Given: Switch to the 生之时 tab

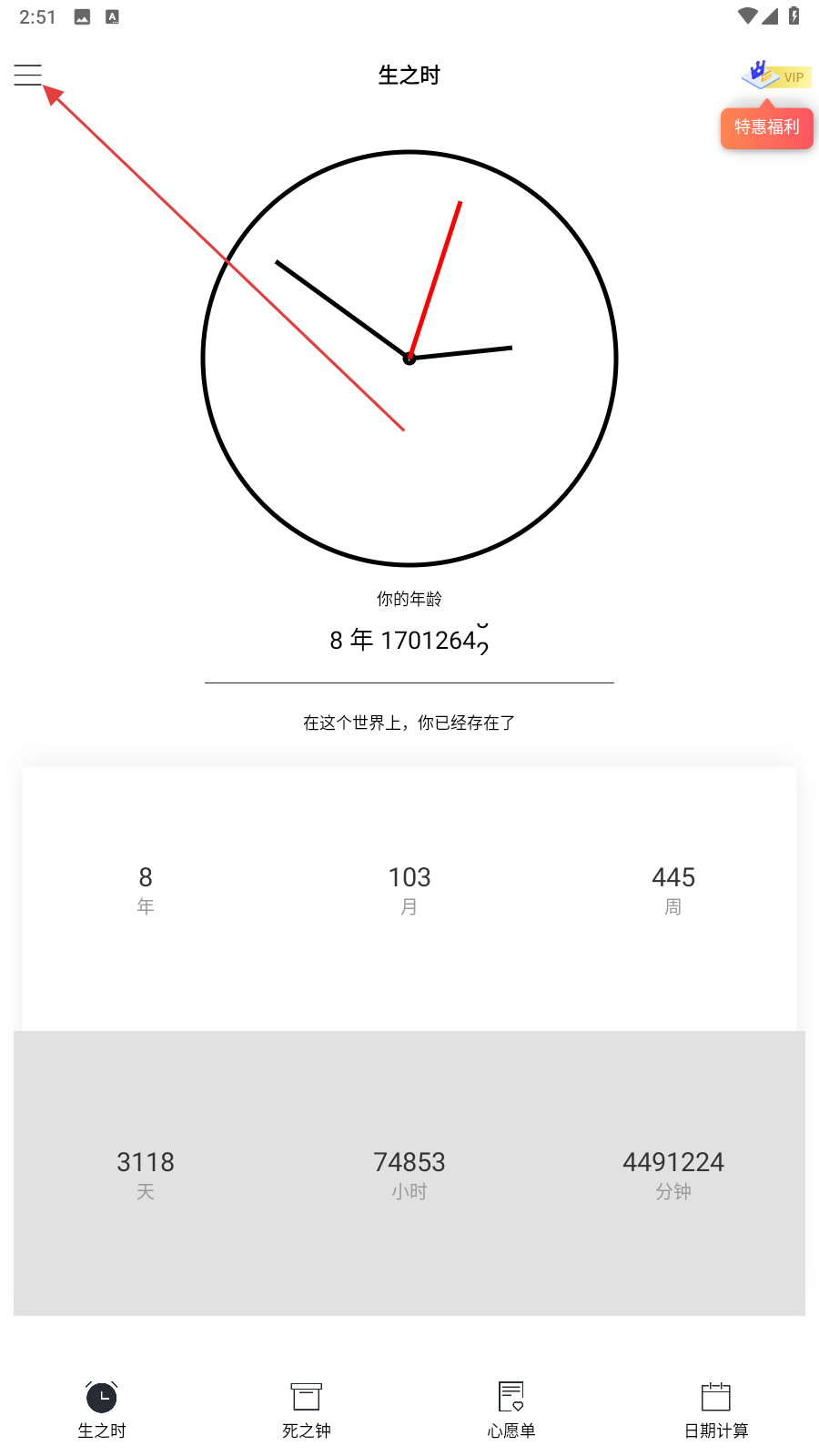Looking at the screenshot, I should 102,1410.
